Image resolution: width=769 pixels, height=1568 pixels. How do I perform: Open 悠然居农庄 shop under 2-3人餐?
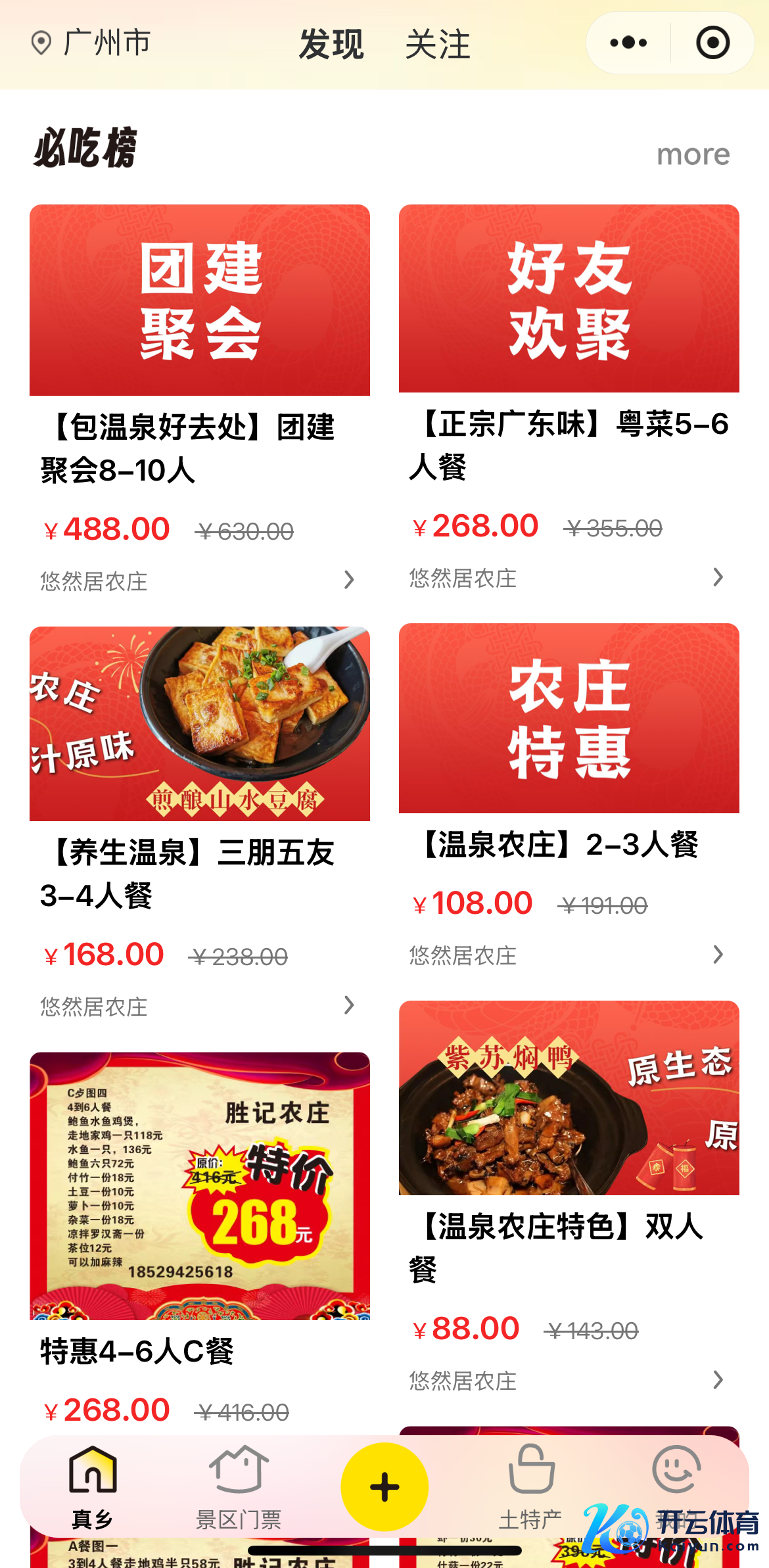click(x=567, y=955)
